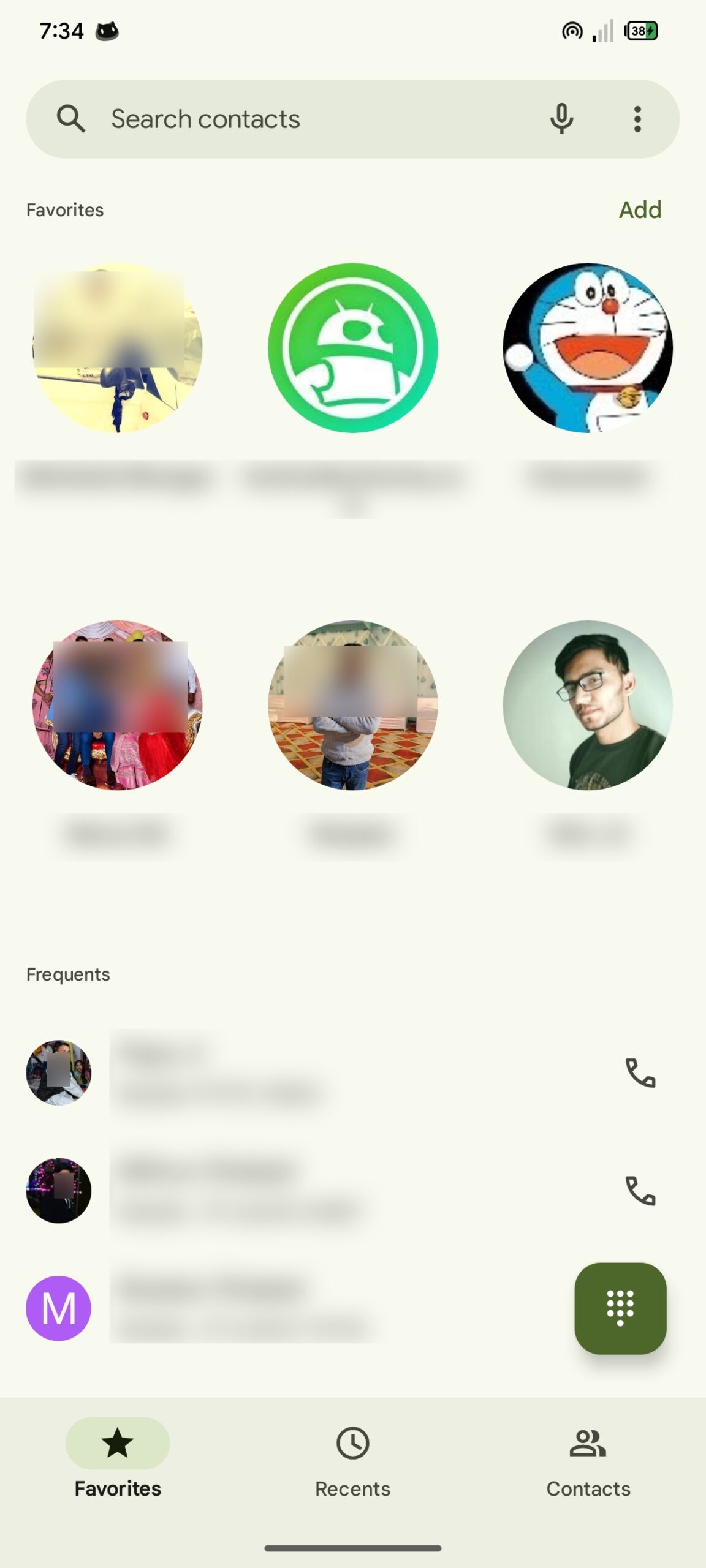This screenshot has width=706, height=1568.
Task: Start voice search with the microphone
Action: click(561, 119)
